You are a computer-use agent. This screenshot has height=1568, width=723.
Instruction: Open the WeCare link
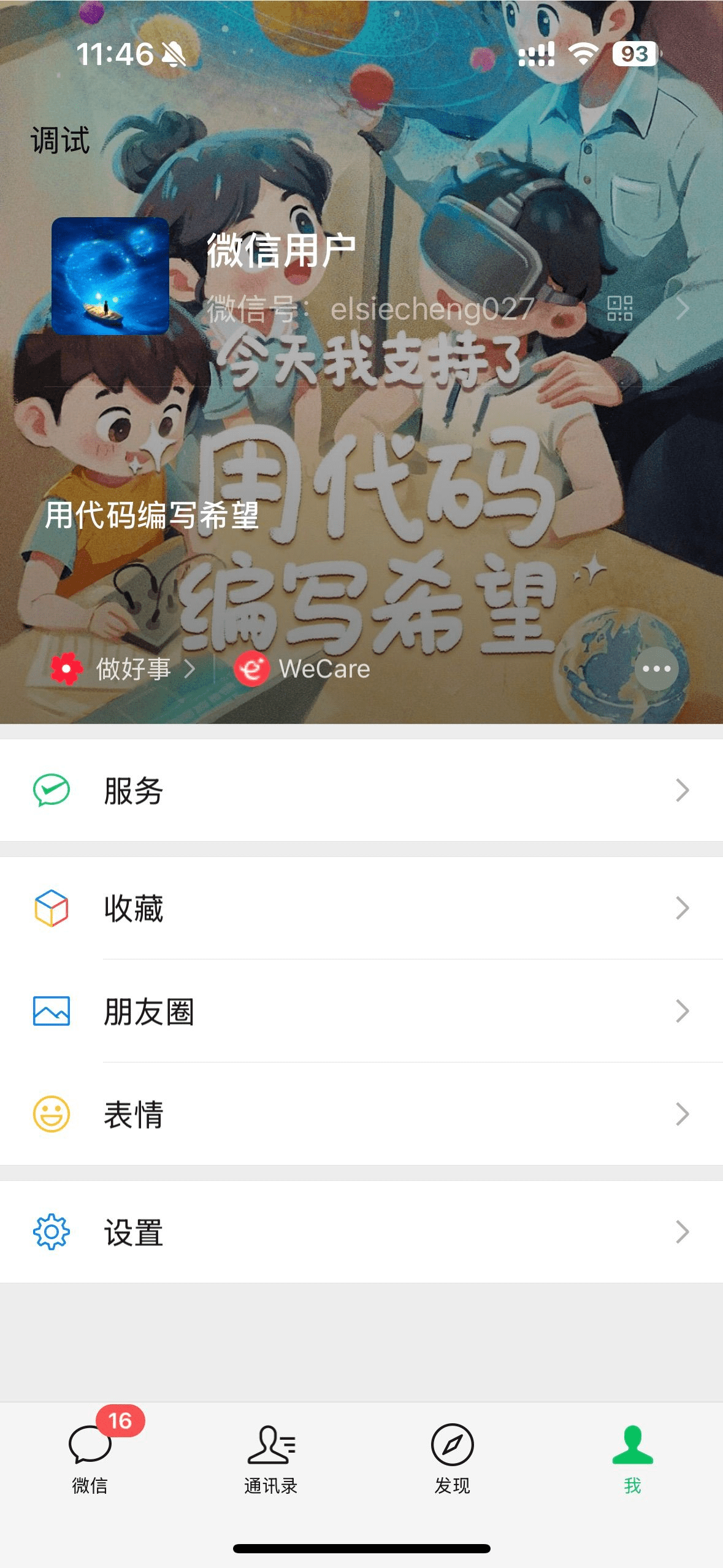(x=303, y=669)
